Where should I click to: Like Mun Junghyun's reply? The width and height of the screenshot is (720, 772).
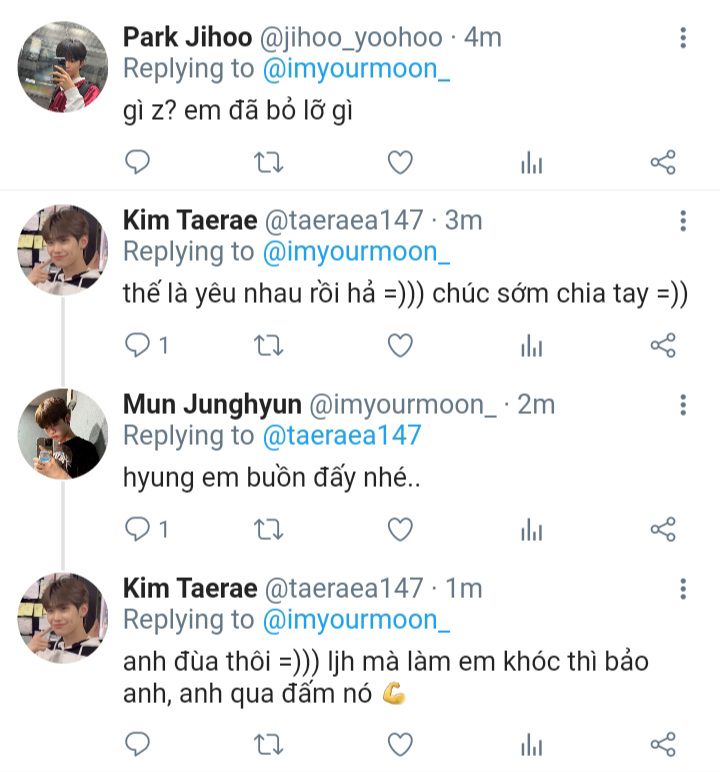coord(400,528)
